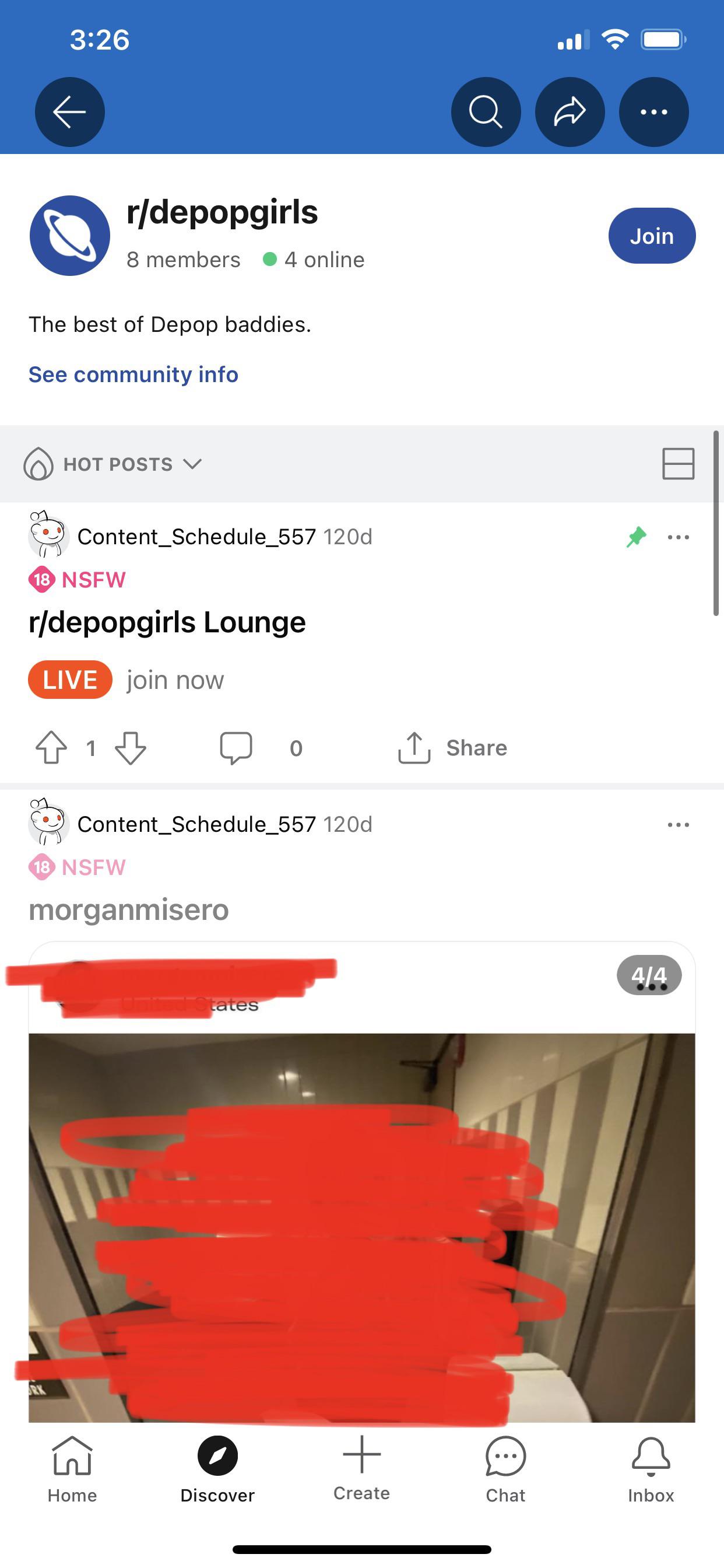
Task: Create a new post
Action: pos(361,1467)
